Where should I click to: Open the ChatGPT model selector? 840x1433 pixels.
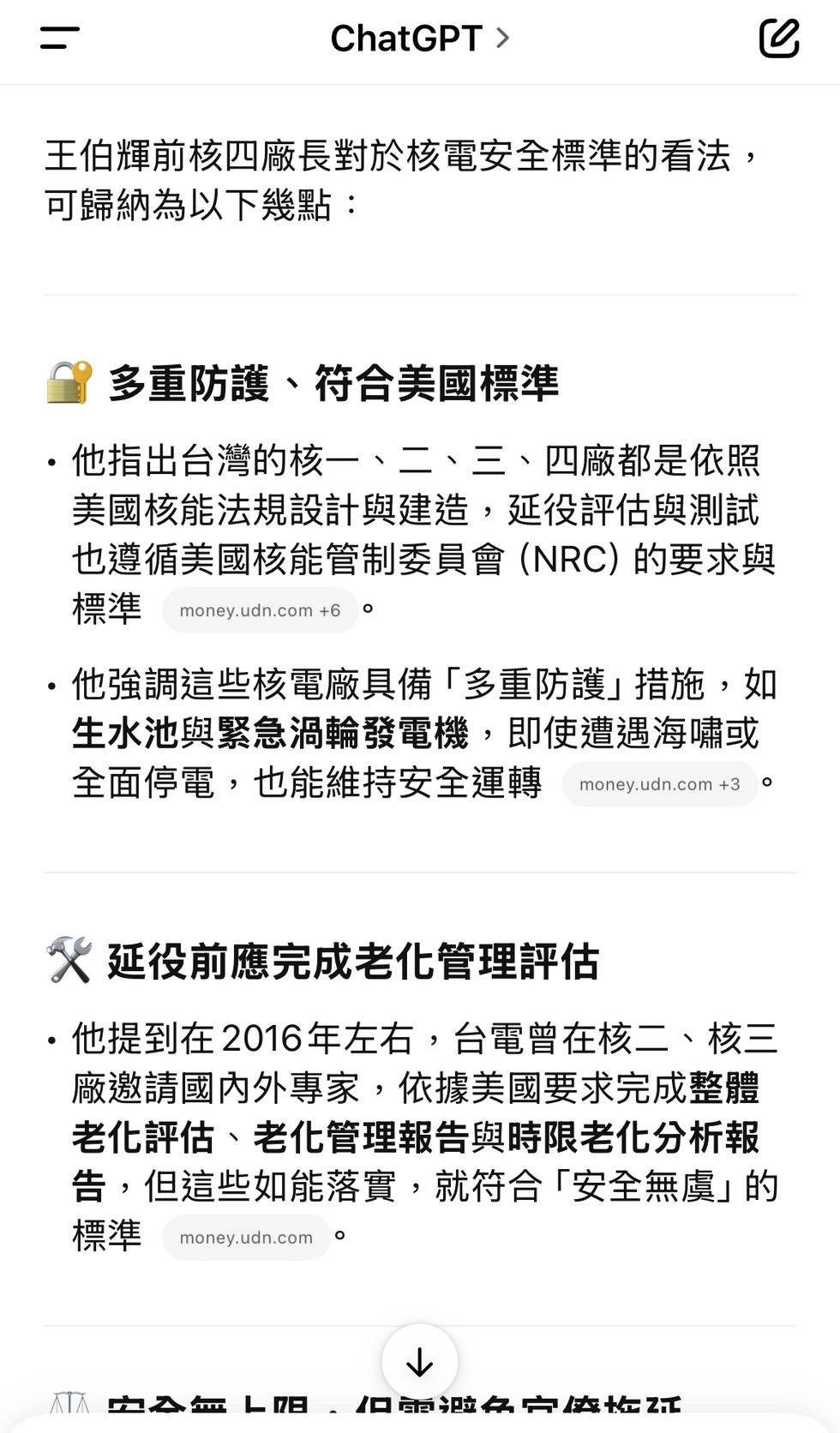pos(420,39)
